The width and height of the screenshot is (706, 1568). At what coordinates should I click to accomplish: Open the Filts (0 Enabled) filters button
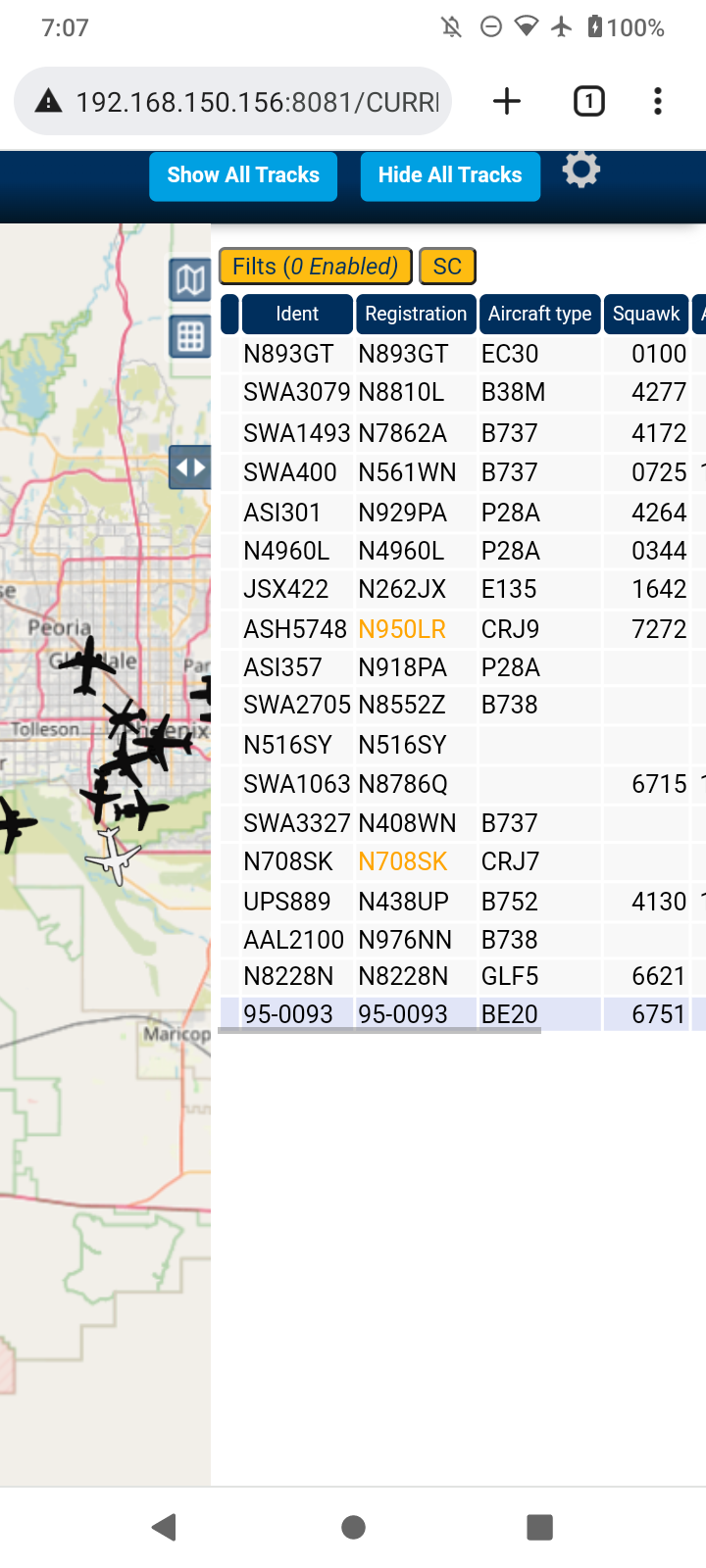(x=315, y=267)
